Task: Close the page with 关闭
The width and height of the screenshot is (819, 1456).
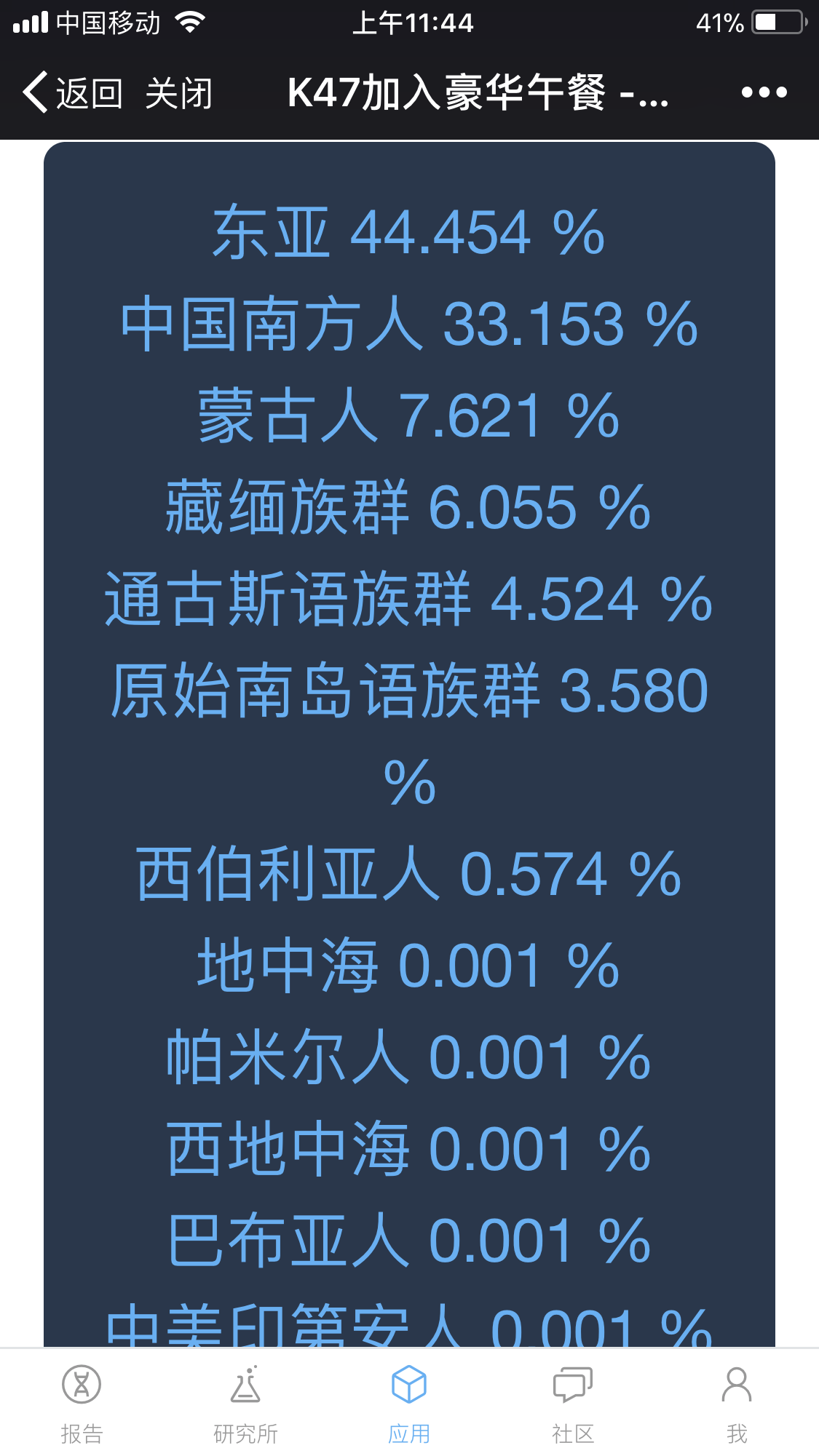Action: [178, 93]
